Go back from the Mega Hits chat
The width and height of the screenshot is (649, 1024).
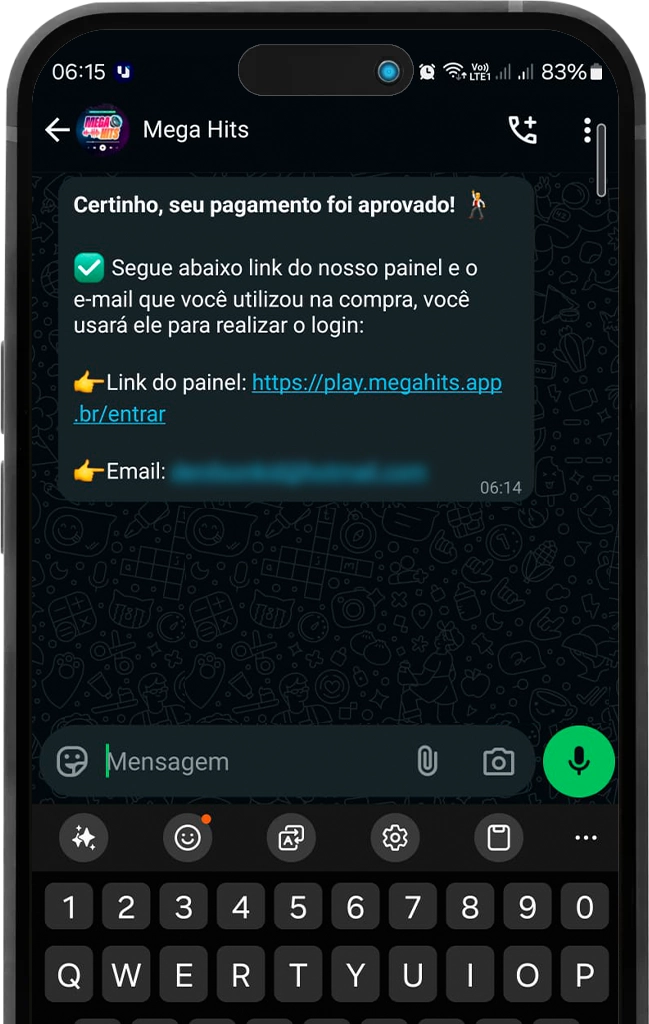pyautogui.click(x=57, y=130)
